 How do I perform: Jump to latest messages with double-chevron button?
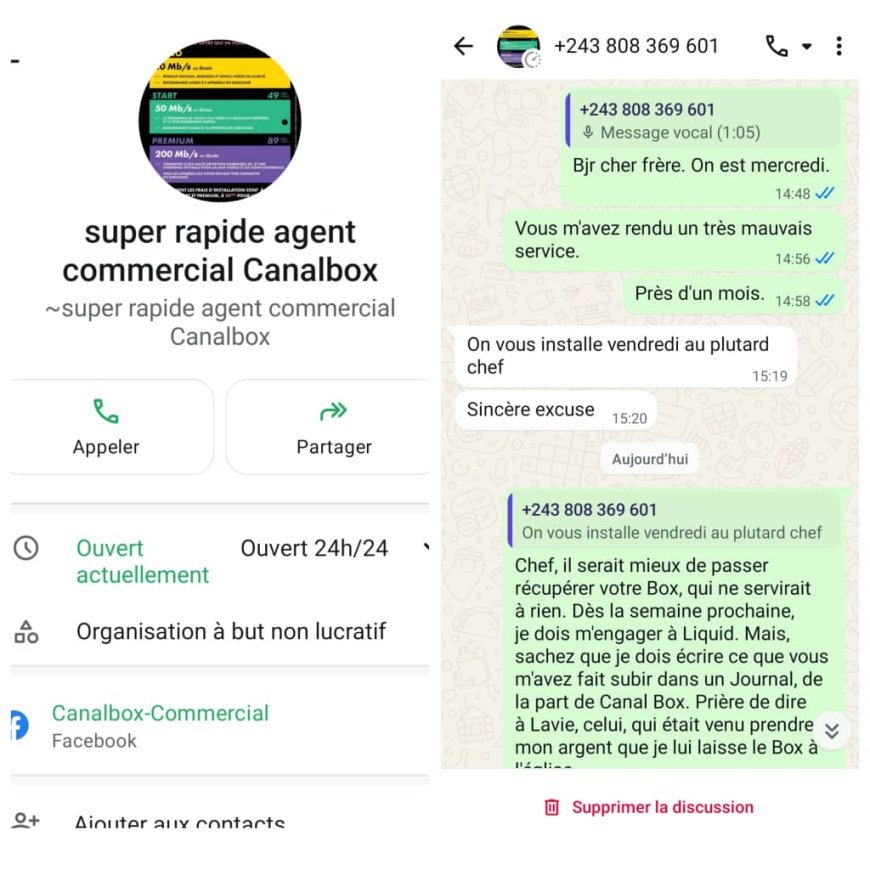click(x=831, y=731)
